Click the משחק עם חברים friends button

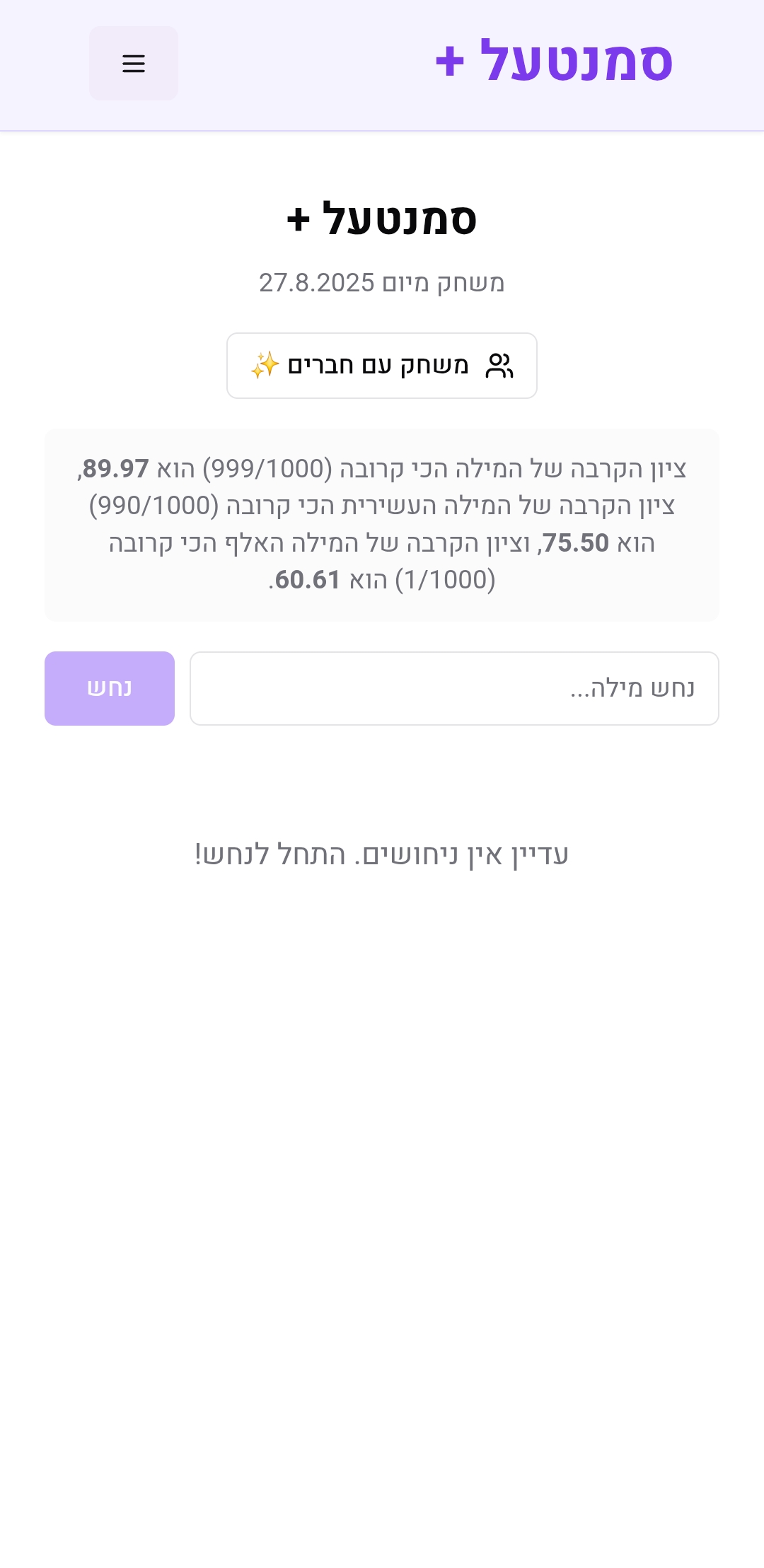point(382,365)
